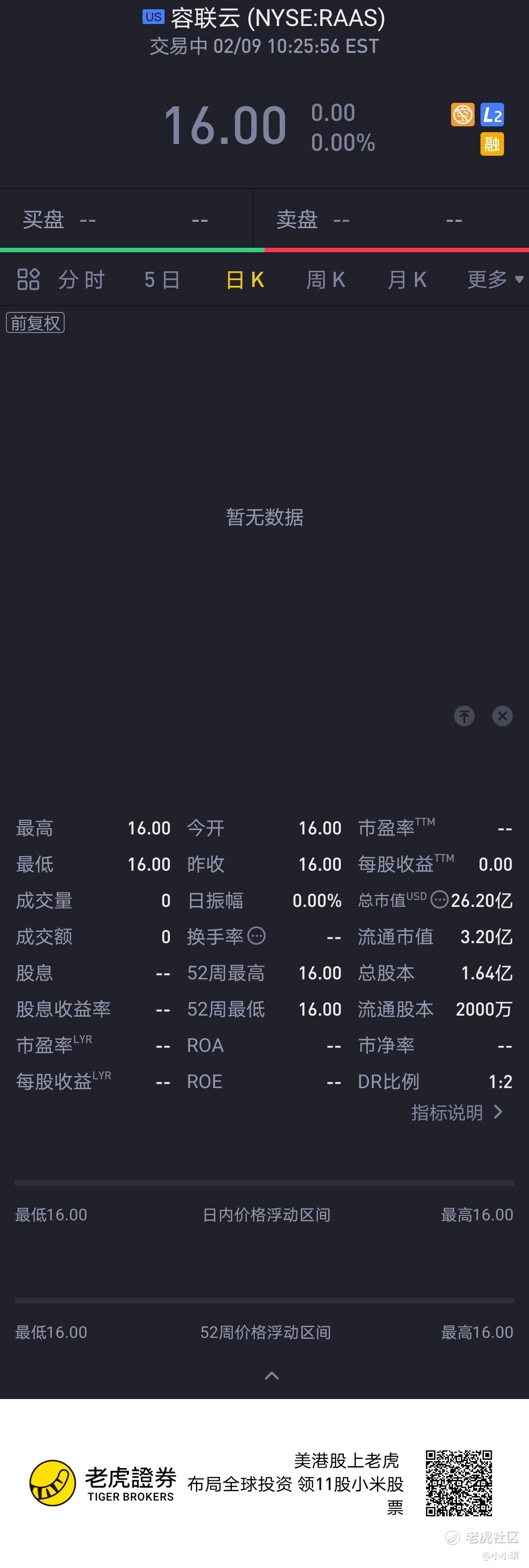Image resolution: width=529 pixels, height=1568 pixels.
Task: Show the 日K candlestick chart
Action: (245, 280)
